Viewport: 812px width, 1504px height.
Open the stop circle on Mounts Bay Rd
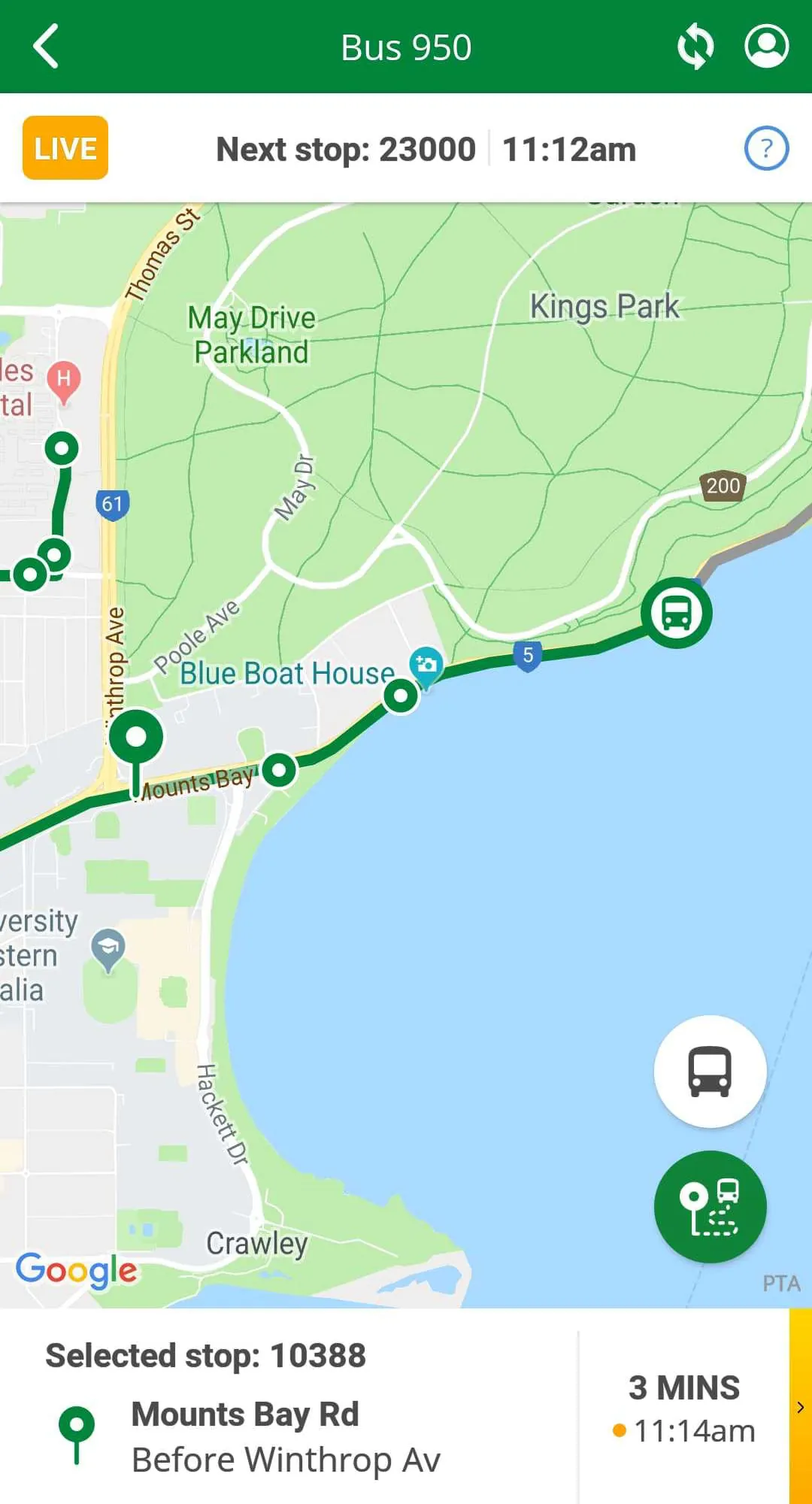(278, 769)
